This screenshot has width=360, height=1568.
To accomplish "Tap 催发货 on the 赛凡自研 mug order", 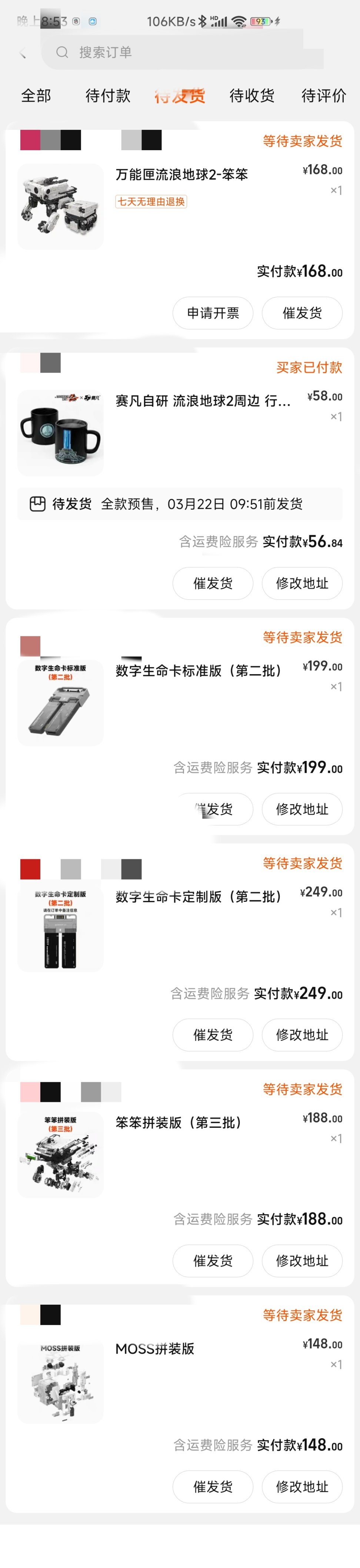I will (x=213, y=583).
